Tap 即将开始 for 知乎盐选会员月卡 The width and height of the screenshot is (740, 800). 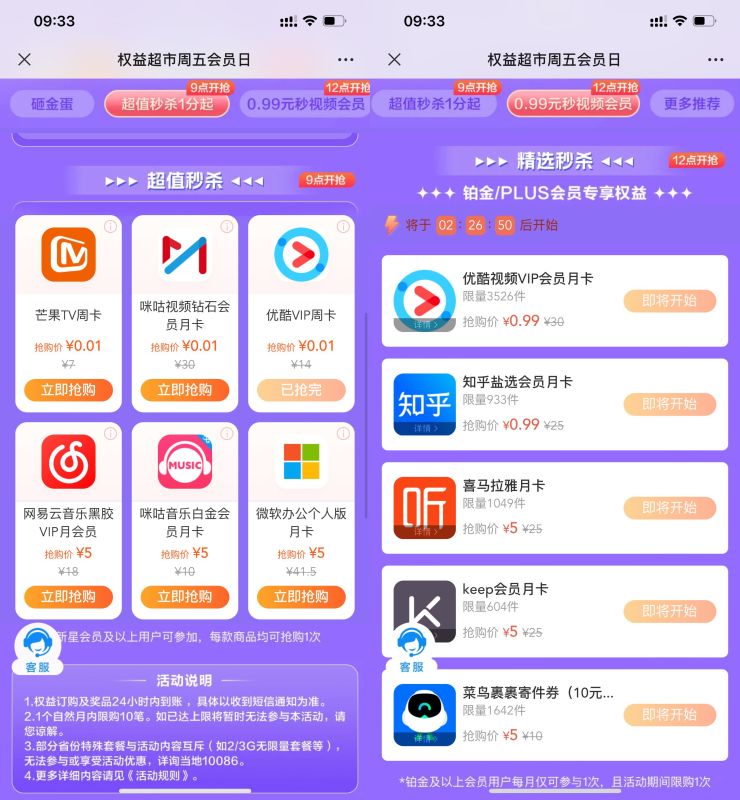[669, 404]
